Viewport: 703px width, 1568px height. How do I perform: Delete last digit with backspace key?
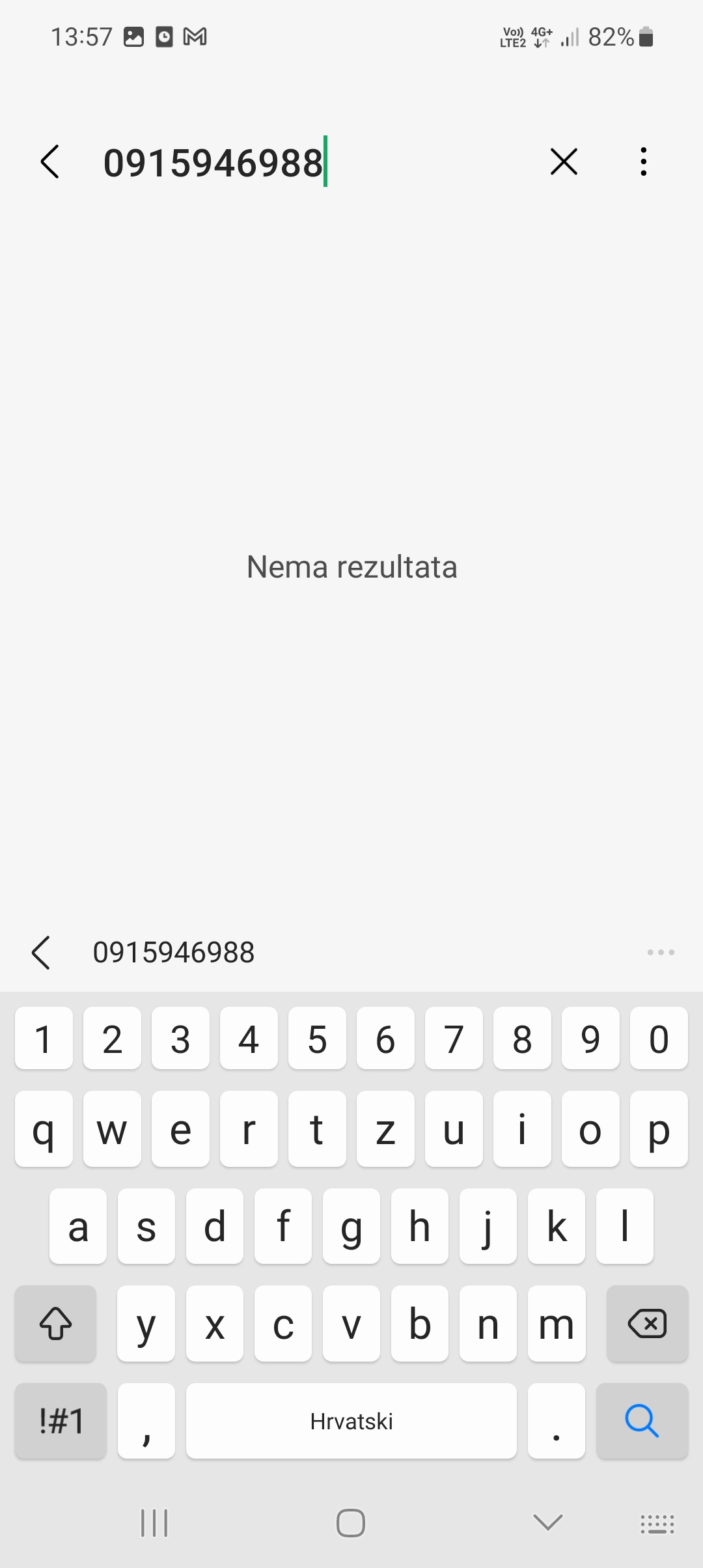(x=647, y=1323)
